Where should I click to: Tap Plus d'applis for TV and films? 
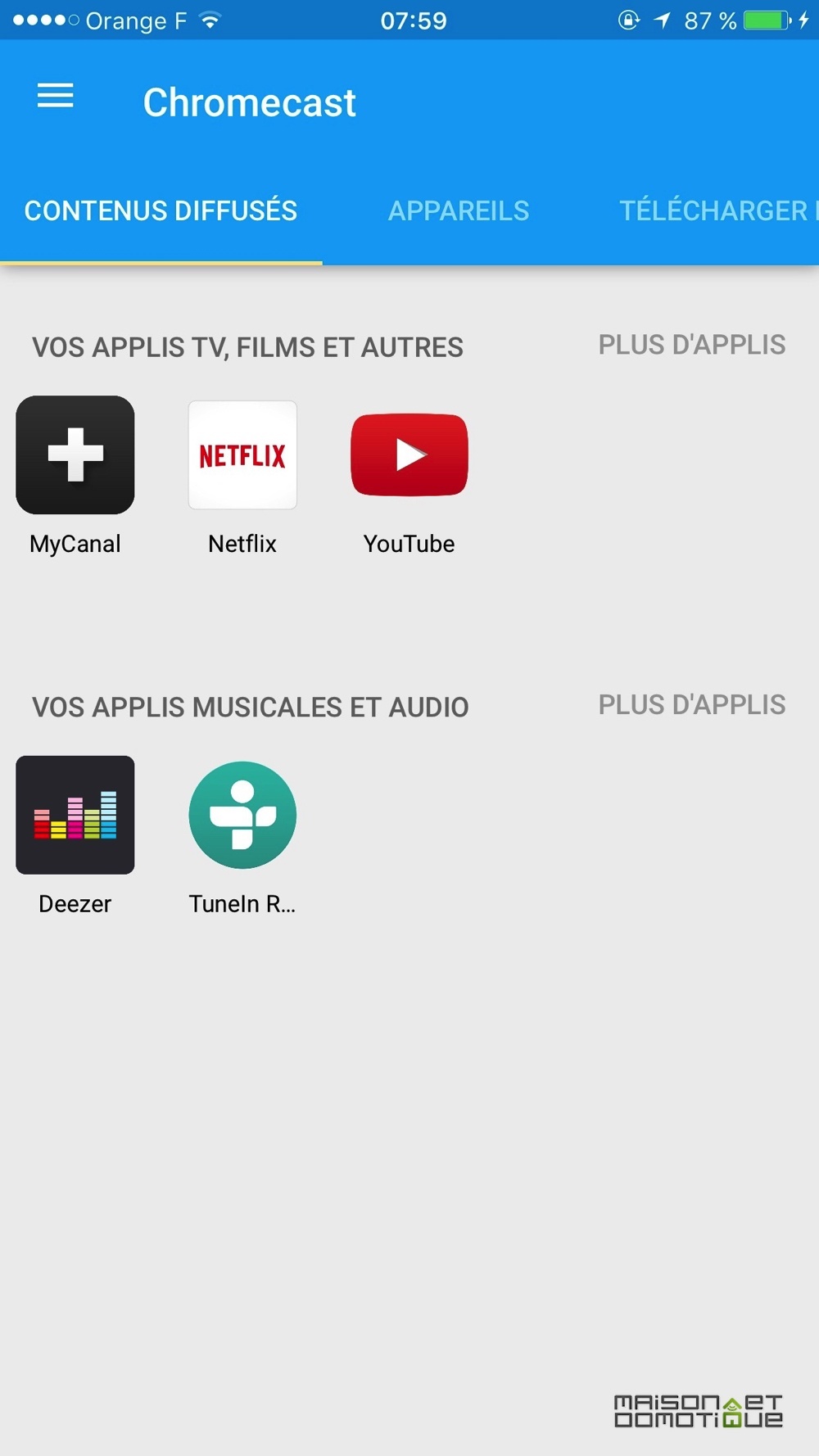(692, 345)
